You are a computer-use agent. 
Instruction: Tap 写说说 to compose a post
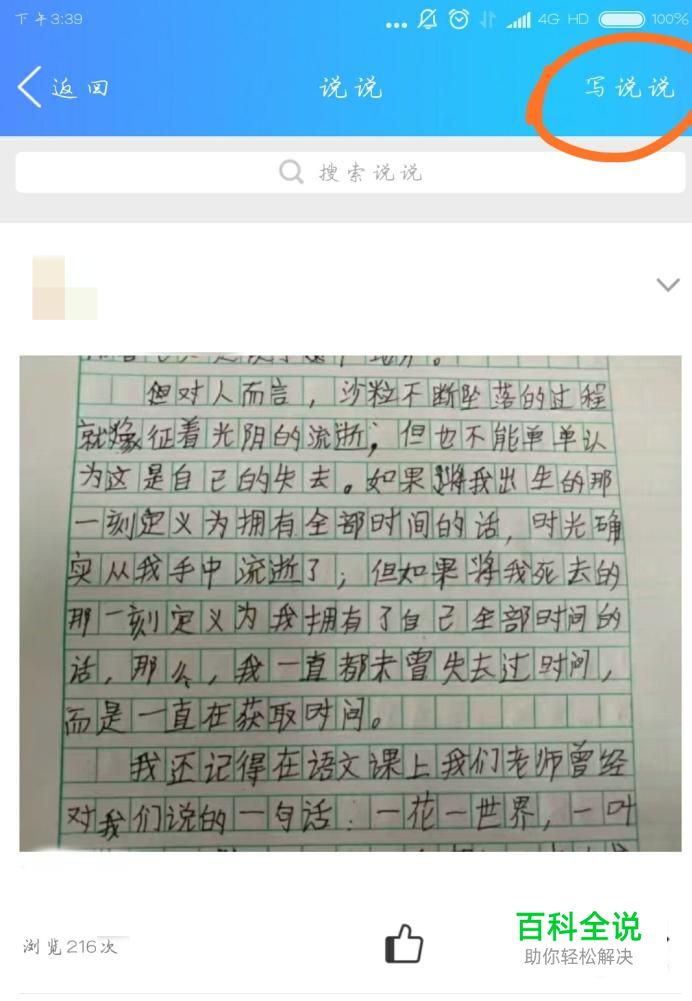click(629, 87)
